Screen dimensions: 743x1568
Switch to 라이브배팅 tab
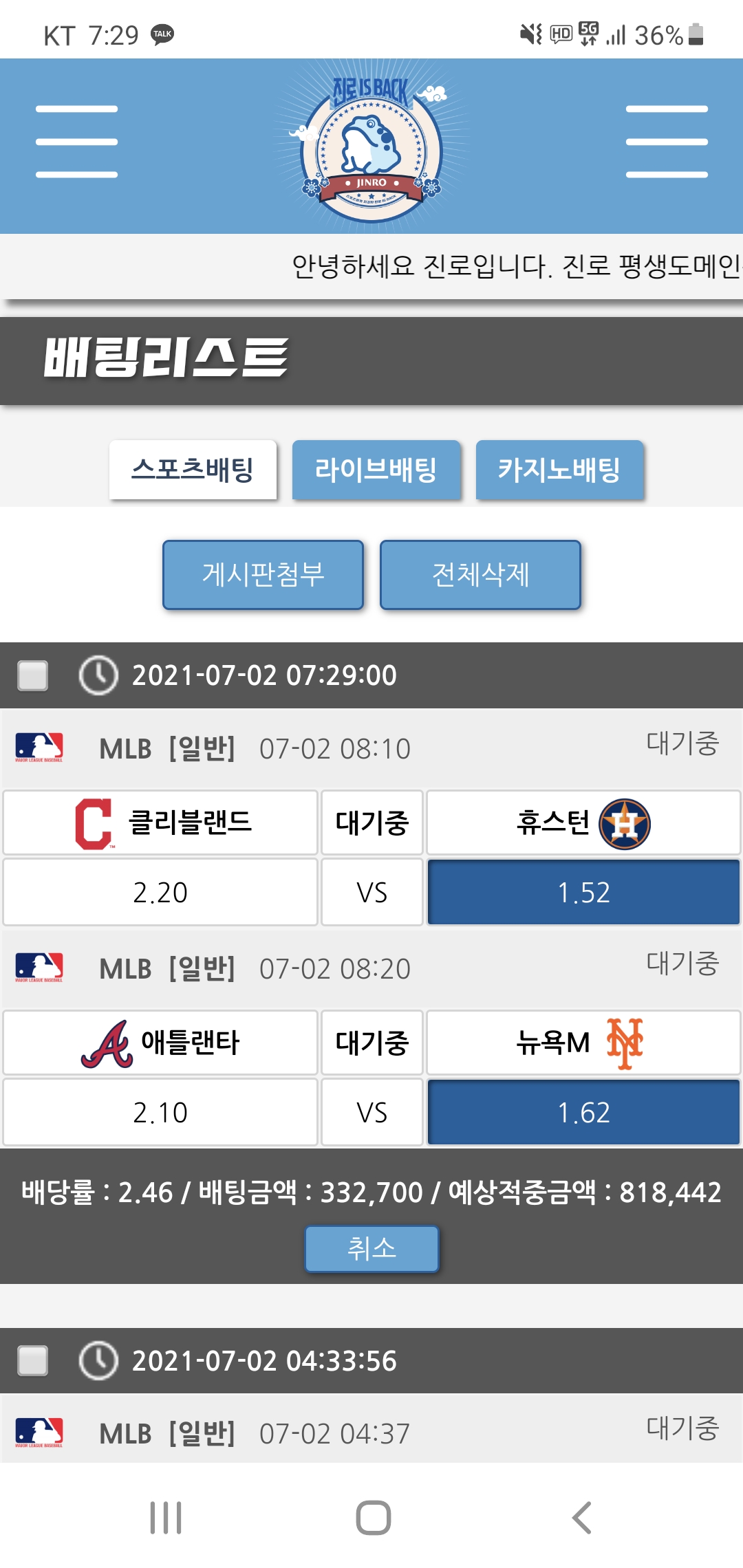pyautogui.click(x=376, y=470)
